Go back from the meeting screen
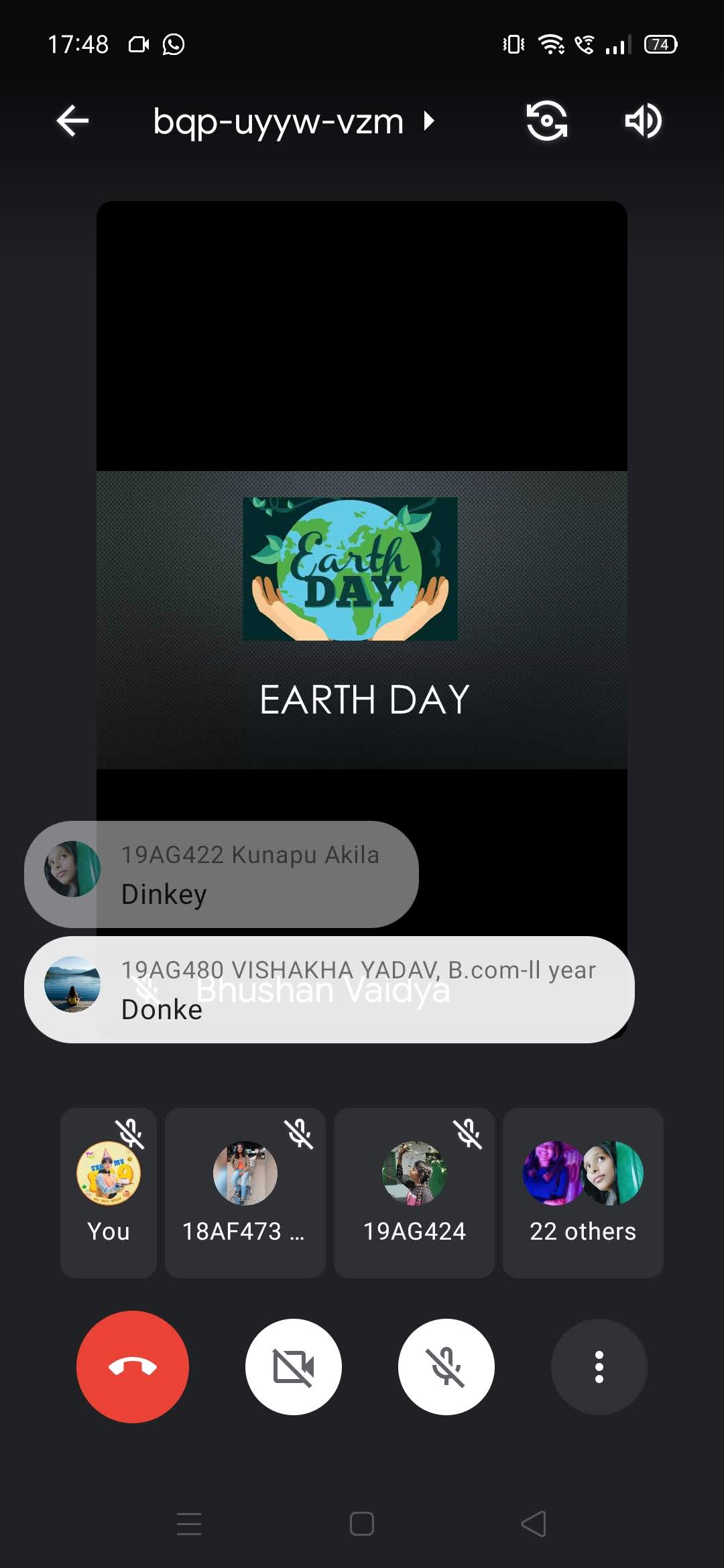Viewport: 724px width, 1568px height. pos(72,121)
